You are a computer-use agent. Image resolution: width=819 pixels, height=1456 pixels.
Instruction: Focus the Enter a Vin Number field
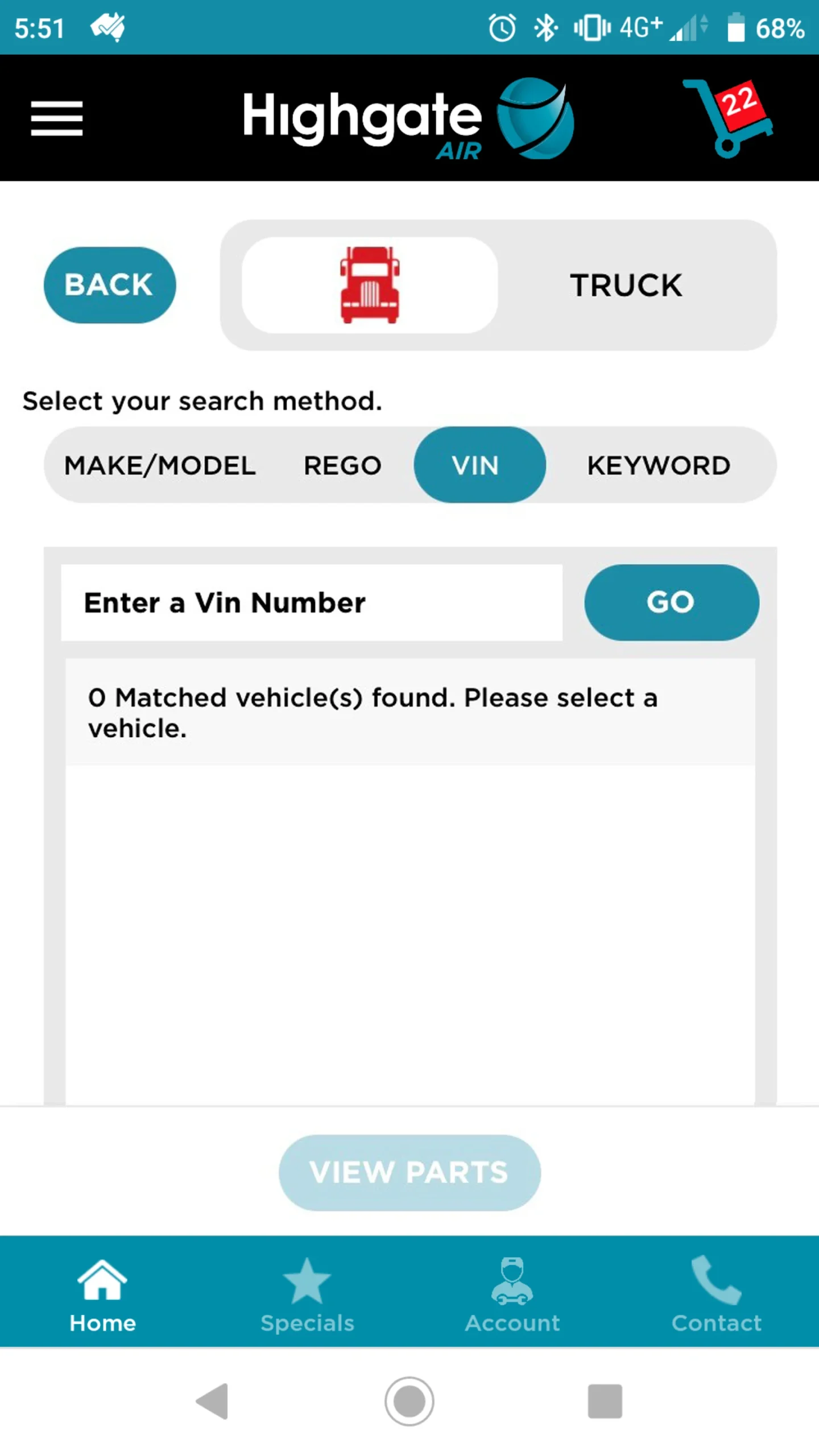pyautogui.click(x=312, y=602)
